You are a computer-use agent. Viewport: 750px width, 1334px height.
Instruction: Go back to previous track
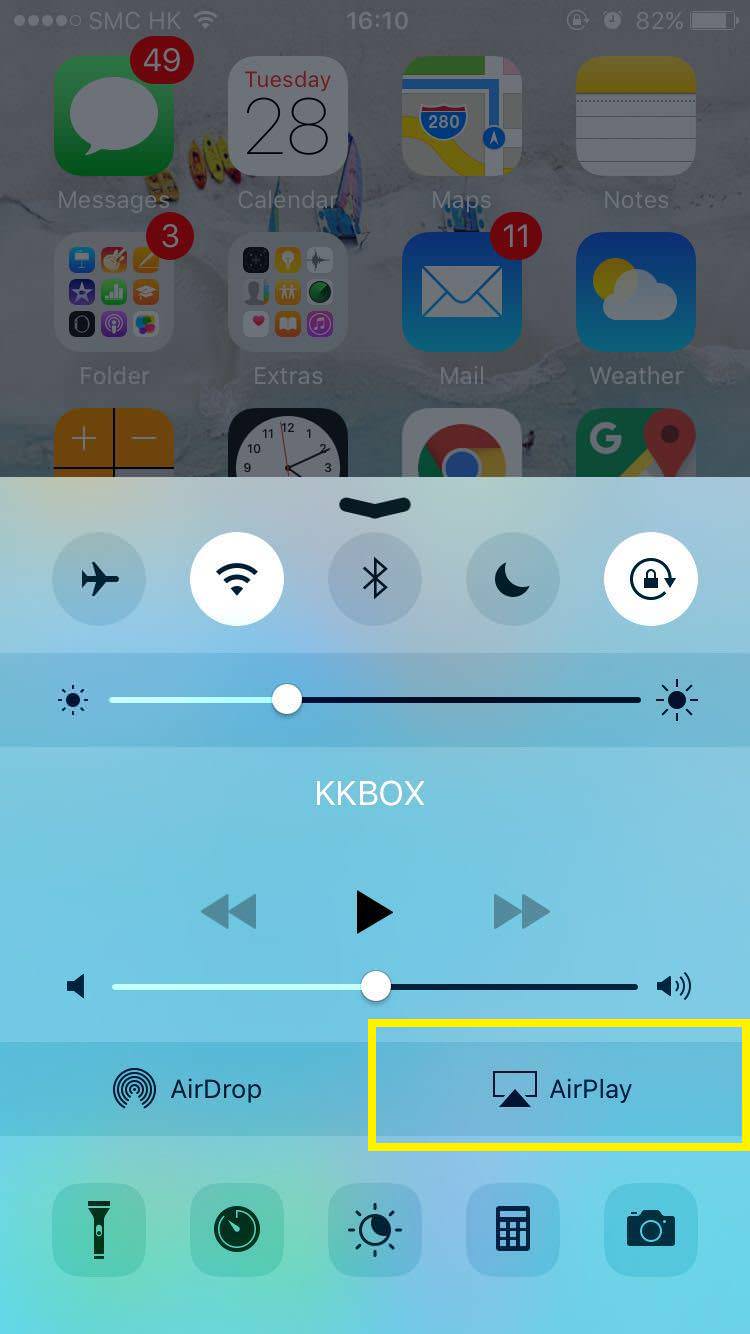(x=228, y=912)
